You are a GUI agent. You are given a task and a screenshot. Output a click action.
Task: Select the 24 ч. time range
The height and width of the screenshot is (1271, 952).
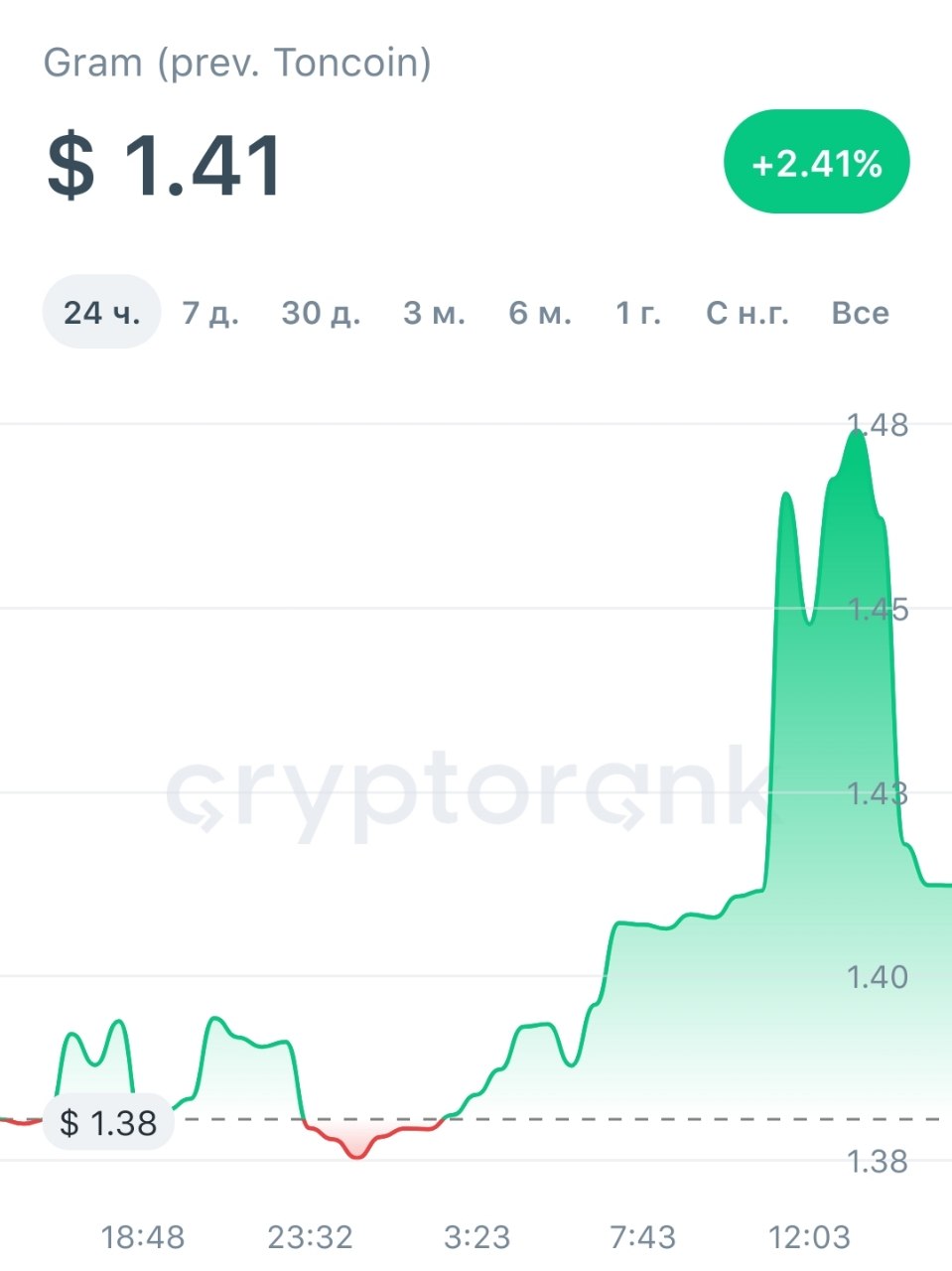[x=101, y=313]
